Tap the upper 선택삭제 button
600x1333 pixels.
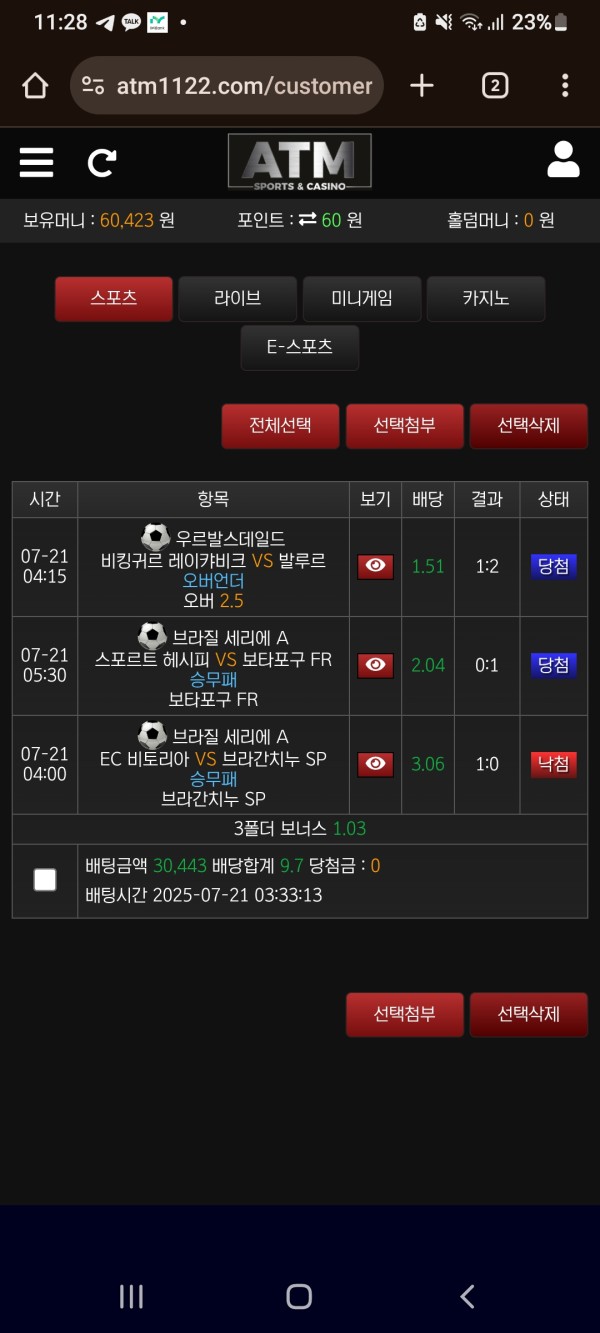coord(528,425)
